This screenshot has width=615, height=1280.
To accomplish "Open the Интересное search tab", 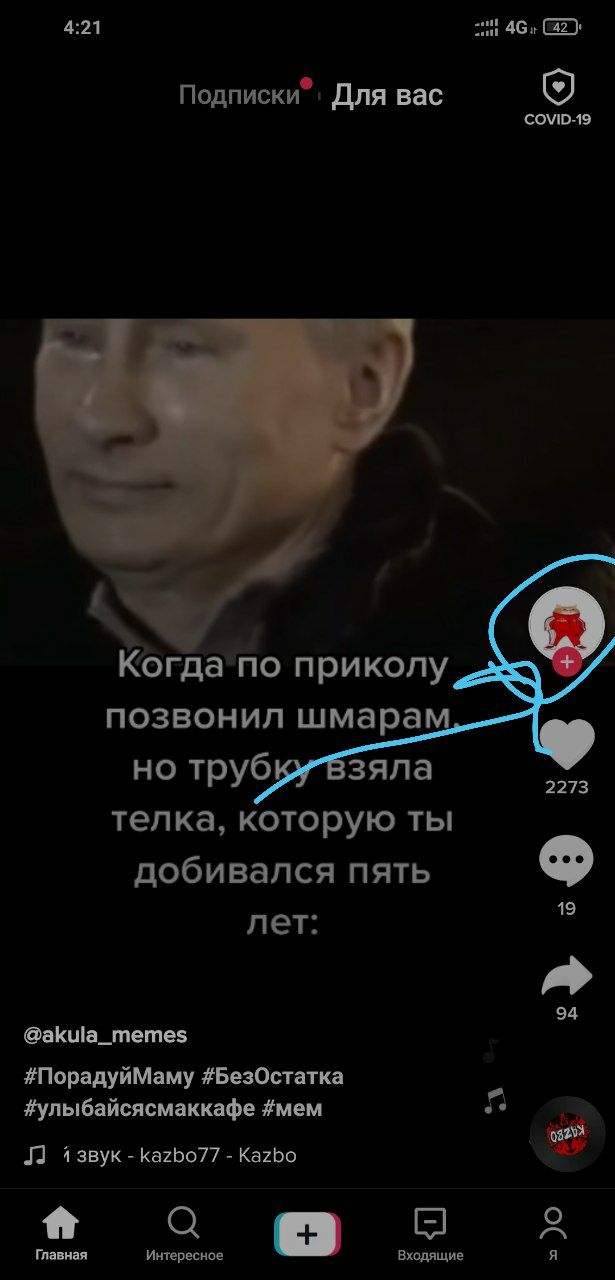I will [184, 1232].
